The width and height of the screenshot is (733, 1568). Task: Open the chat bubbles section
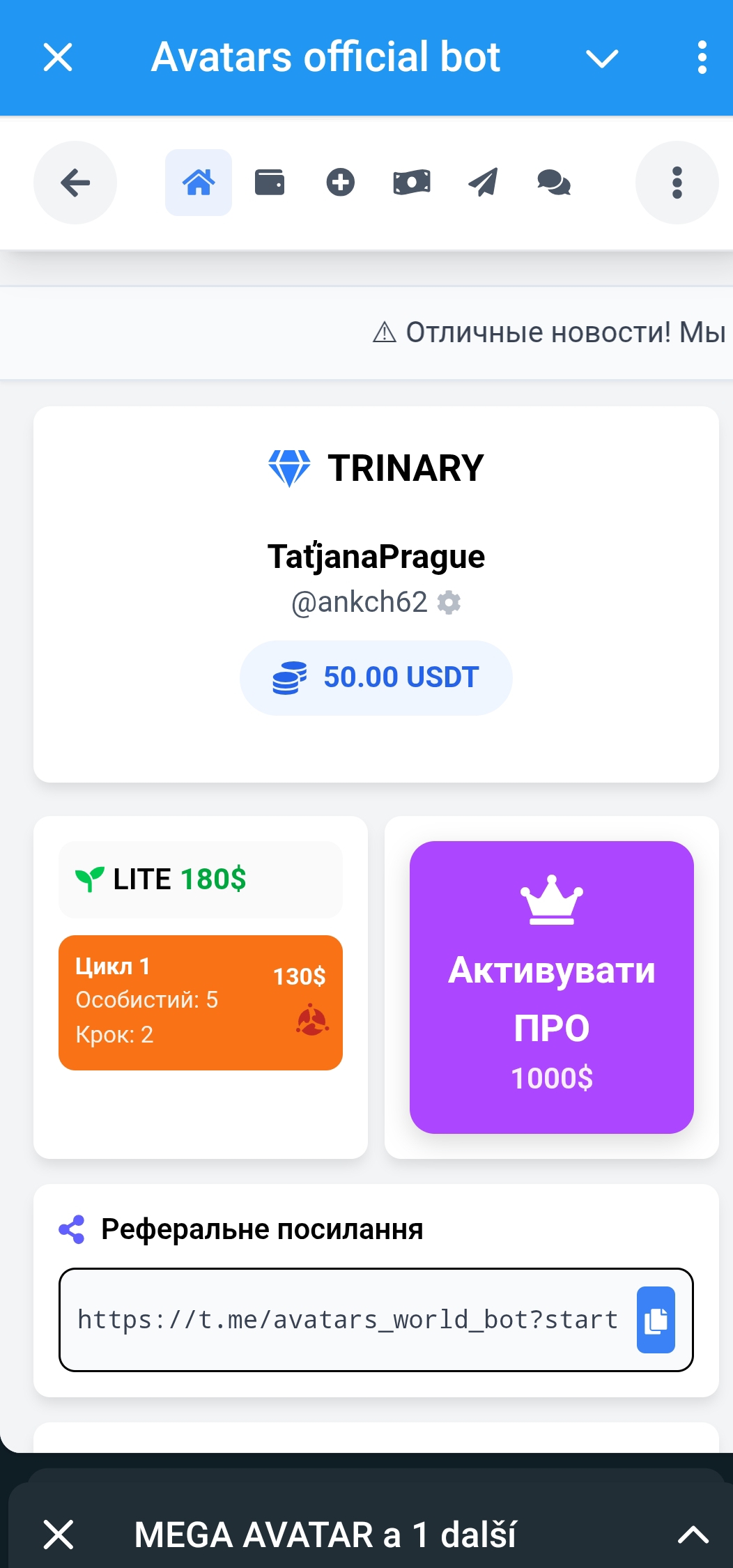pos(554,183)
